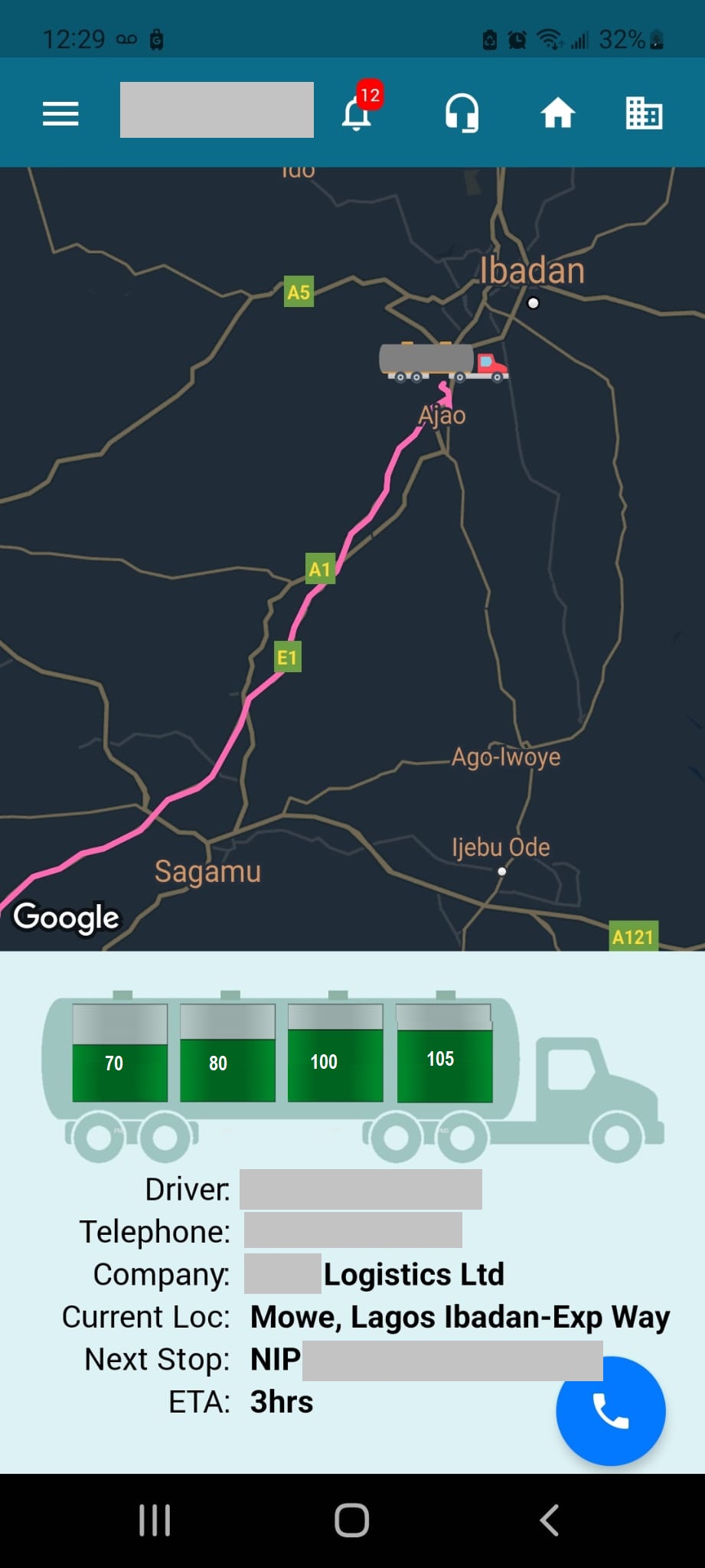The height and width of the screenshot is (1568, 705).
Task: Go back using the system back button
Action: pos(550,1520)
